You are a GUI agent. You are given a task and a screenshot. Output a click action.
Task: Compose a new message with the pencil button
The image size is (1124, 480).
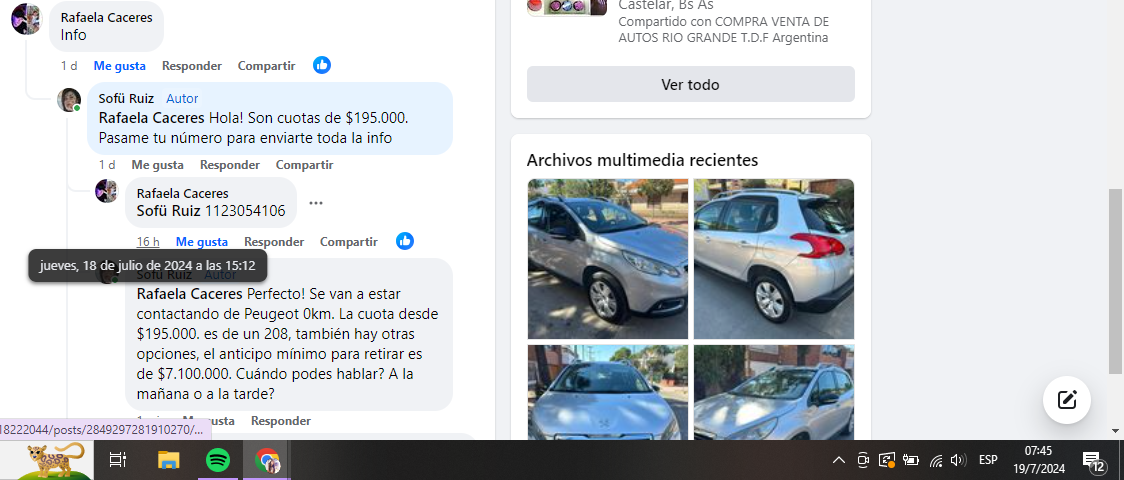click(1066, 400)
